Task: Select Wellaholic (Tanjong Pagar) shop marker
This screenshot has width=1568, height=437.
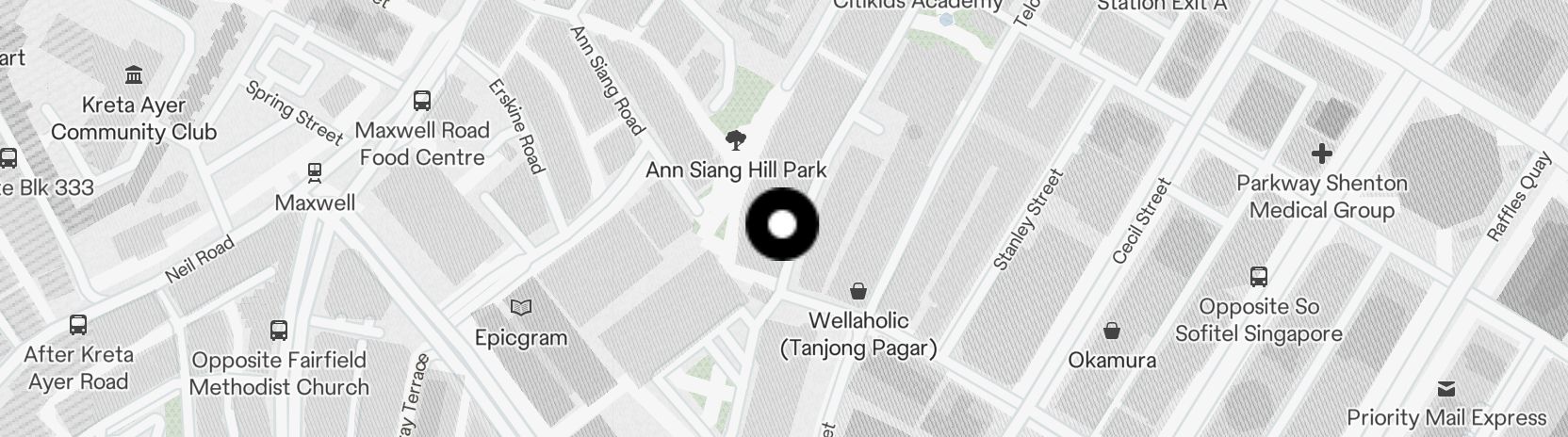Action: pyautogui.click(x=857, y=291)
